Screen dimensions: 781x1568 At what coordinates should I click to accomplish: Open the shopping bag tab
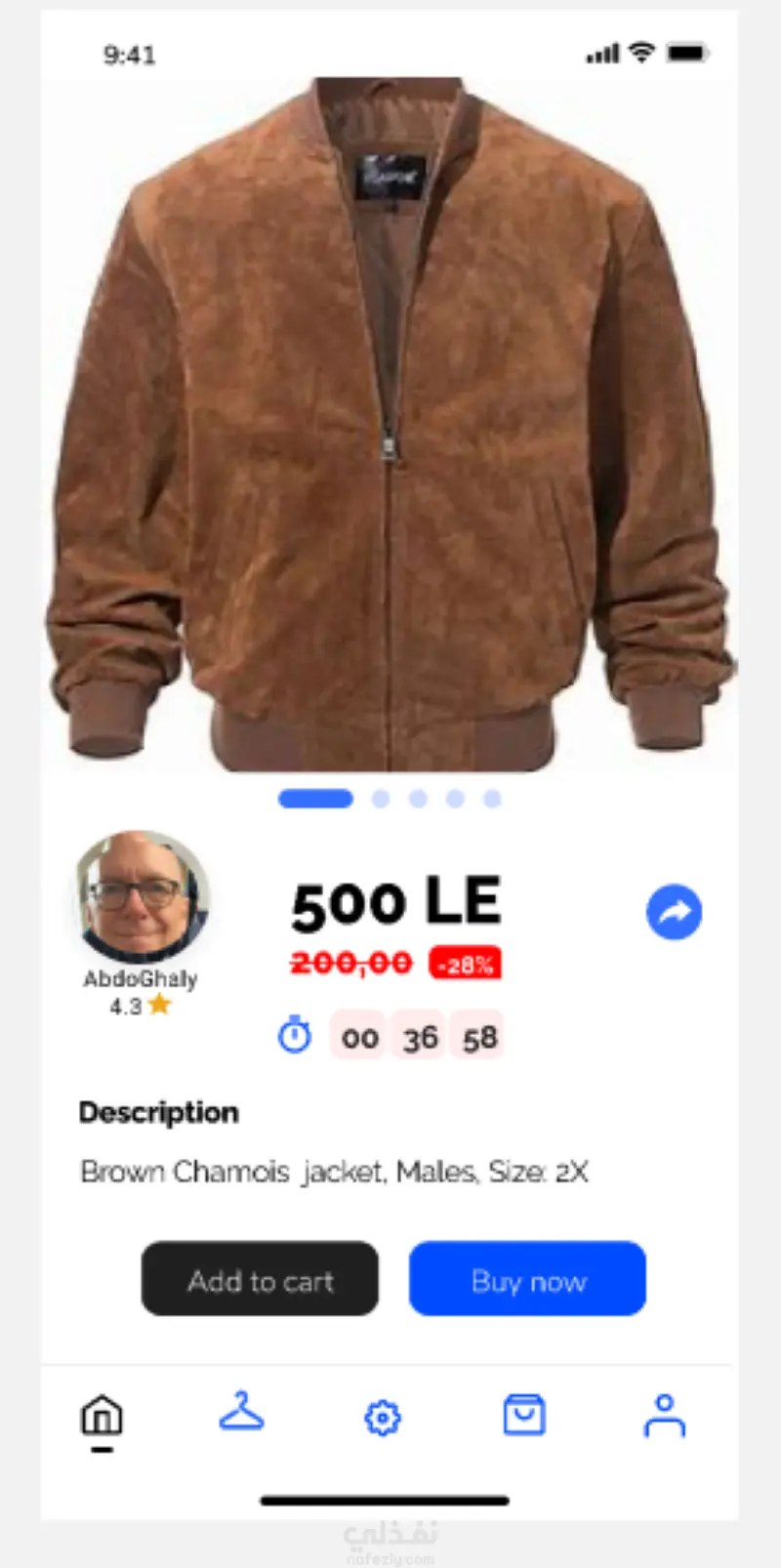click(x=524, y=1415)
